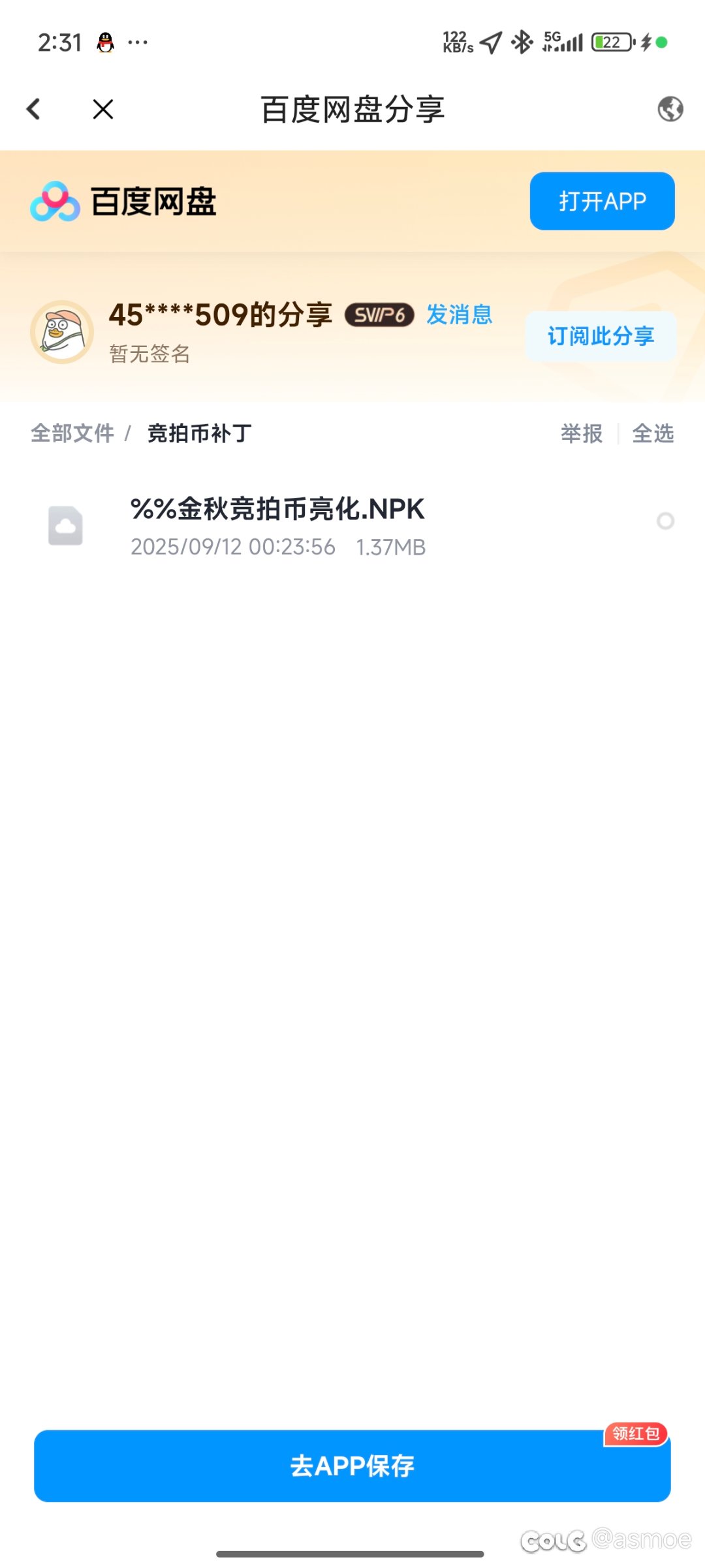This screenshot has height=1568, width=705.
Task: Close the Baidu Netdisk share page
Action: [103, 109]
